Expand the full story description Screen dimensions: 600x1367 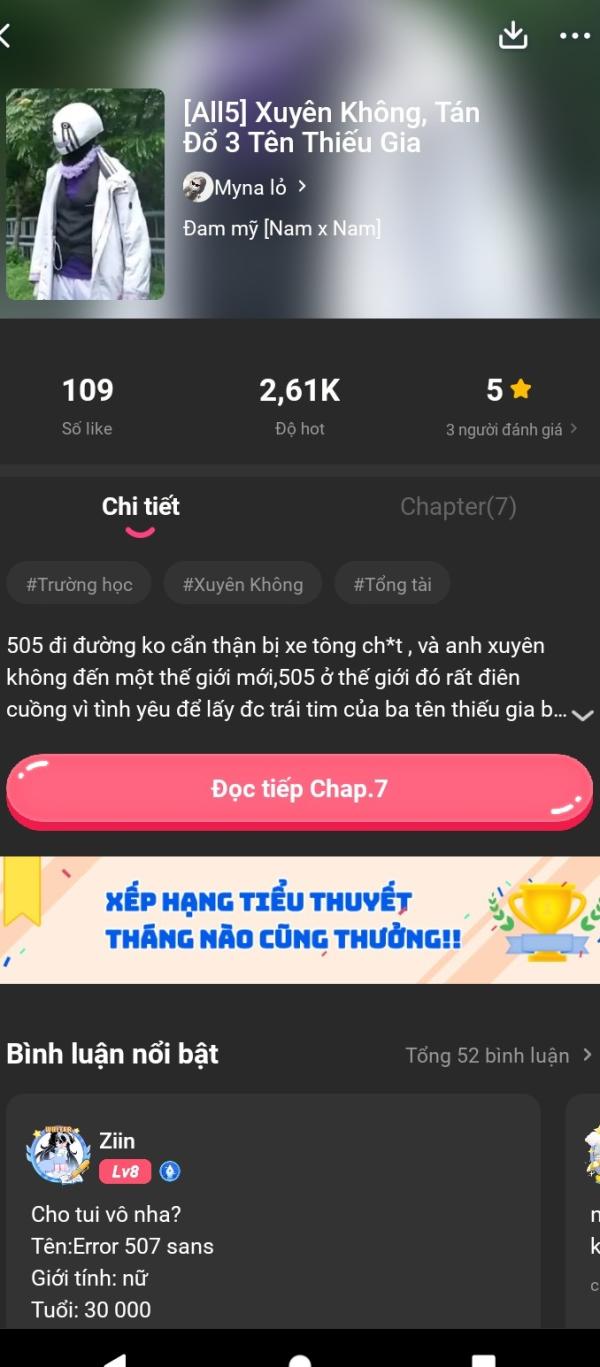click(x=582, y=714)
